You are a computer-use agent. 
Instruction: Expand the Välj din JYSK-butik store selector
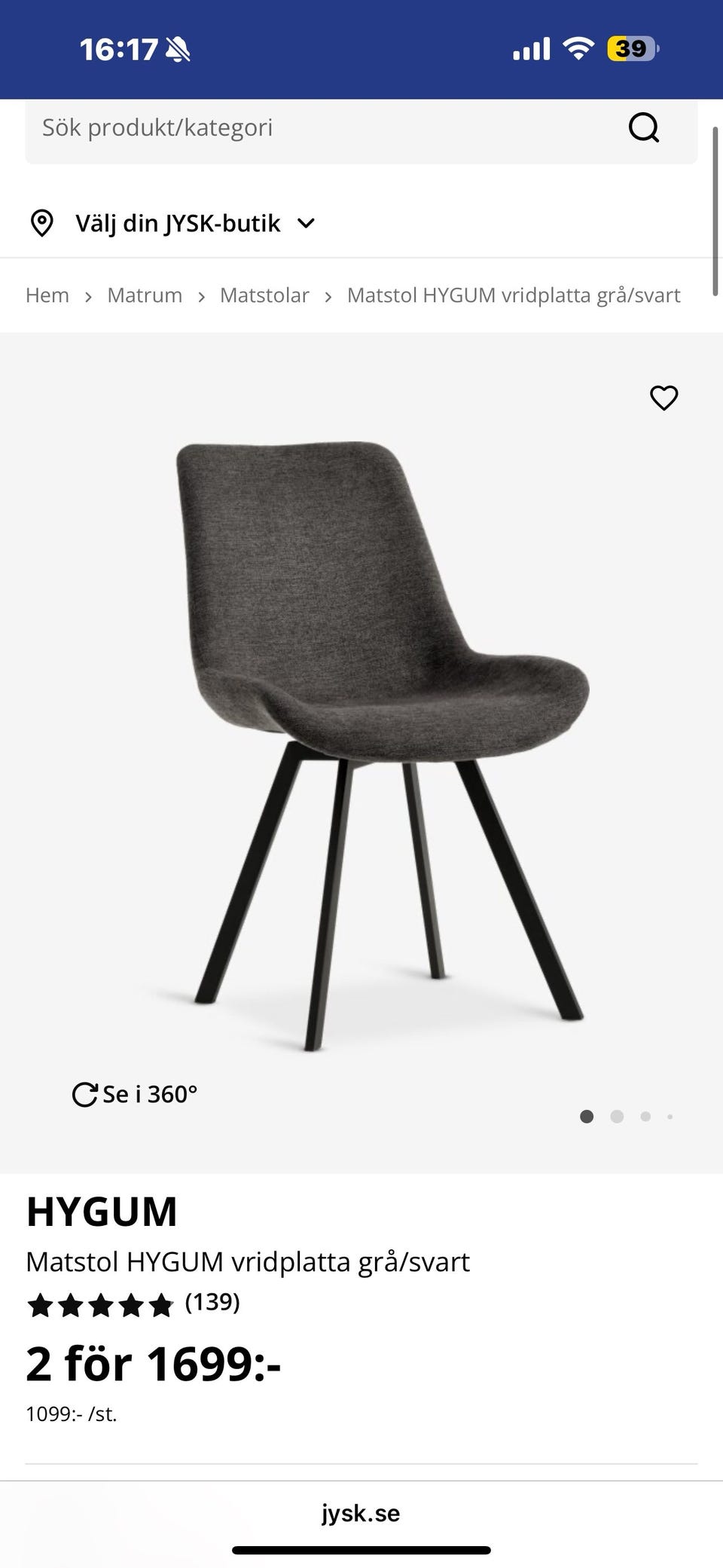[173, 224]
